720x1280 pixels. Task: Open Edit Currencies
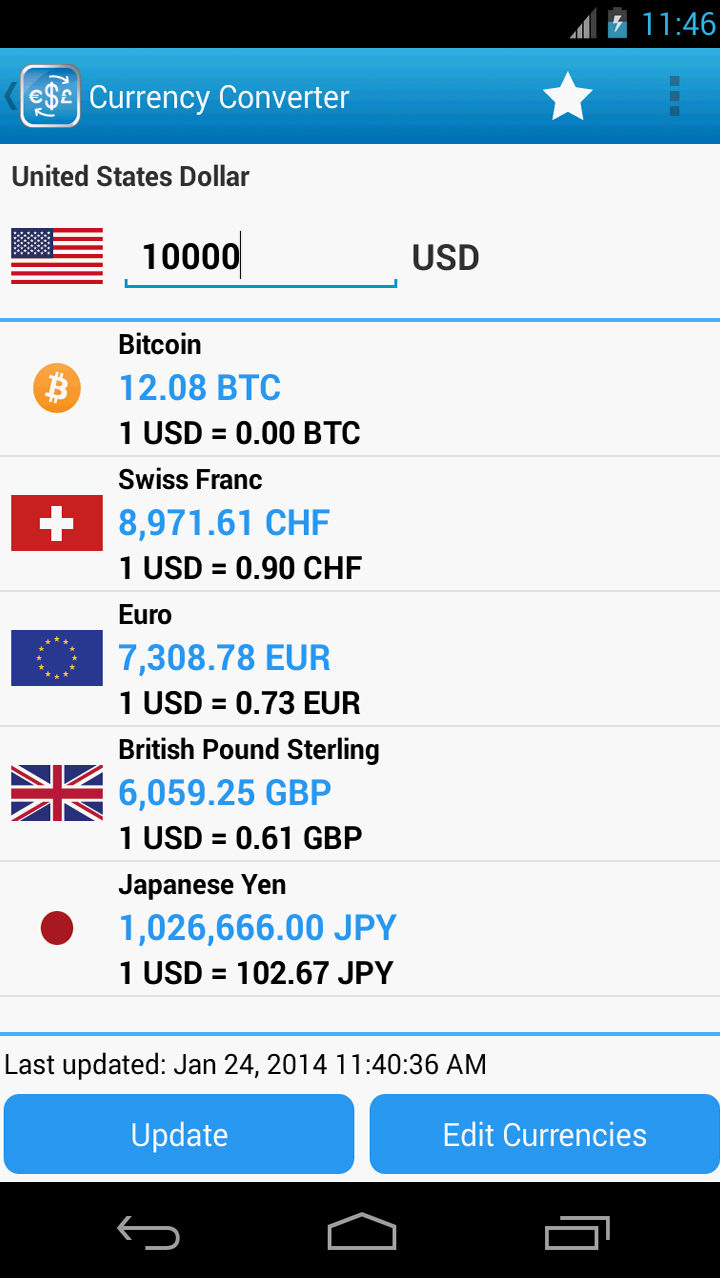pos(544,1134)
